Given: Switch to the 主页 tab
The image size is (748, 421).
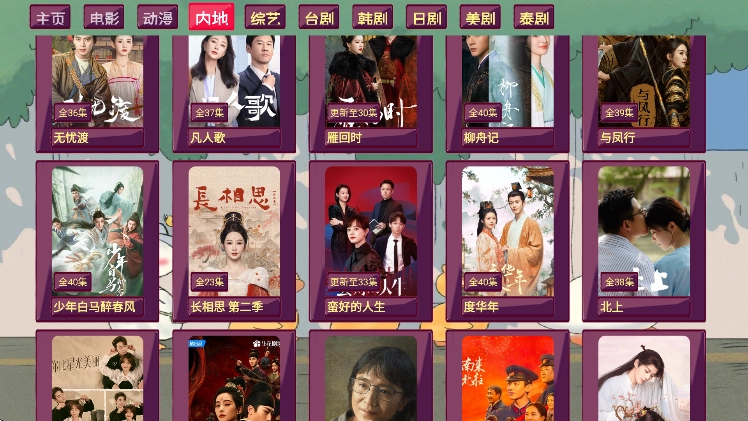Looking at the screenshot, I should (50, 18).
